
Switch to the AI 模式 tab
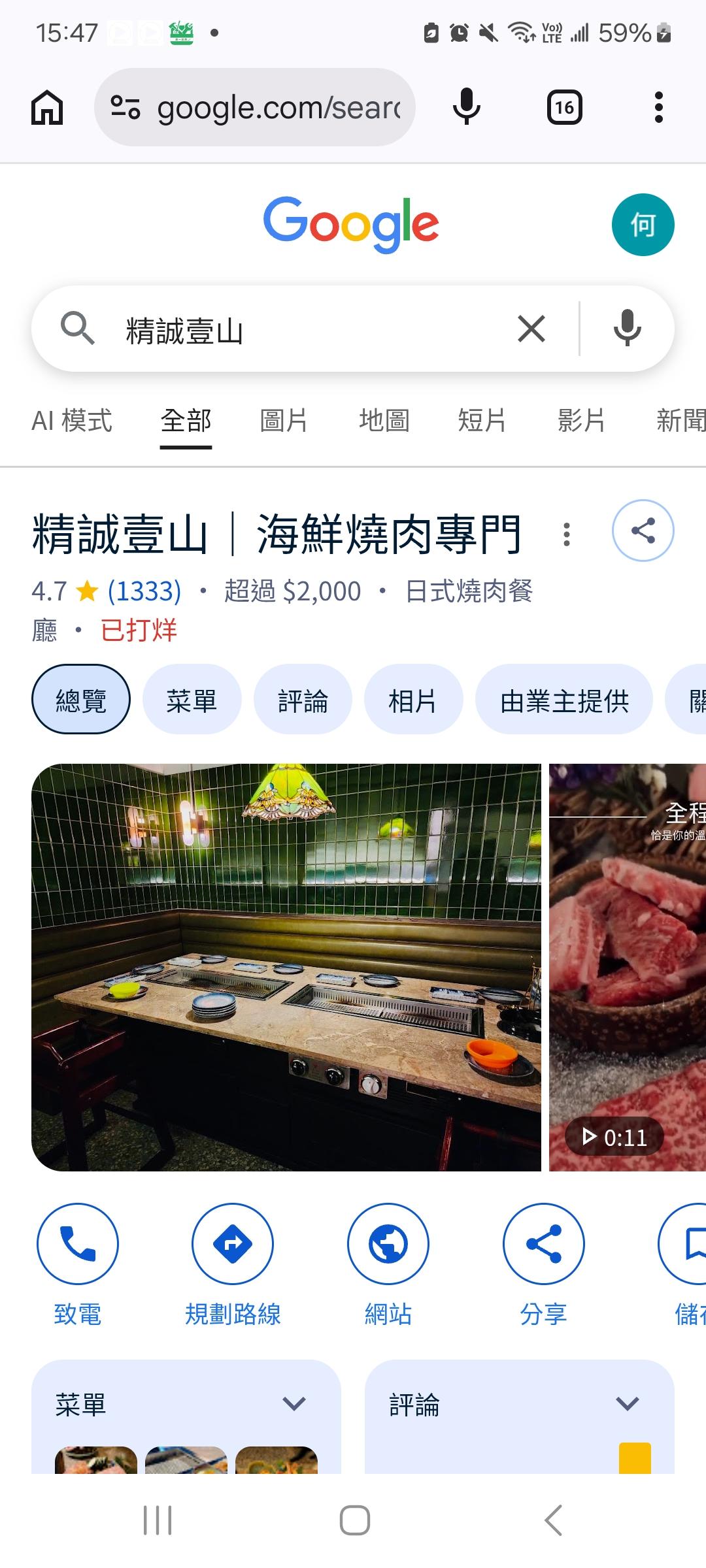pos(72,421)
